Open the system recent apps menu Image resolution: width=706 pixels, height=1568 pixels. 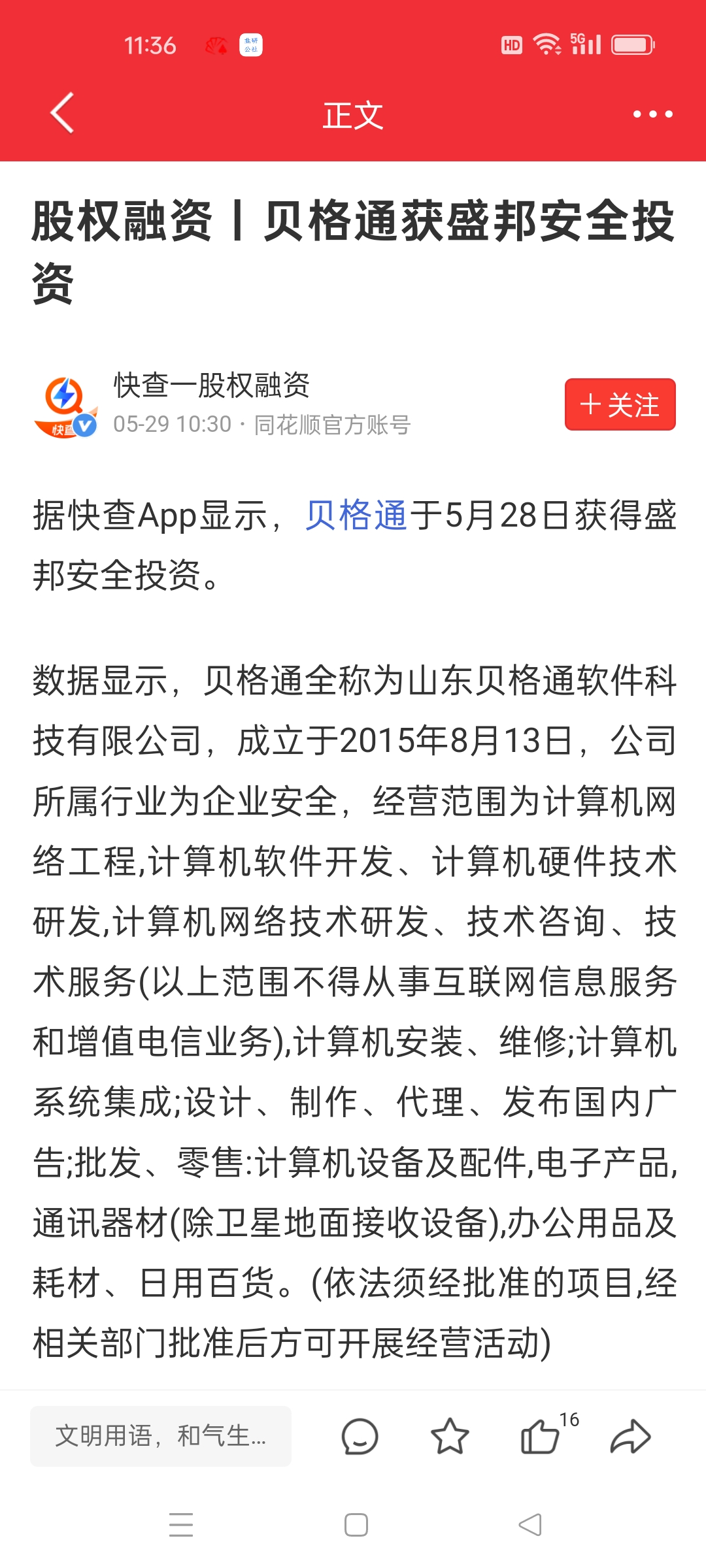coord(181,1525)
